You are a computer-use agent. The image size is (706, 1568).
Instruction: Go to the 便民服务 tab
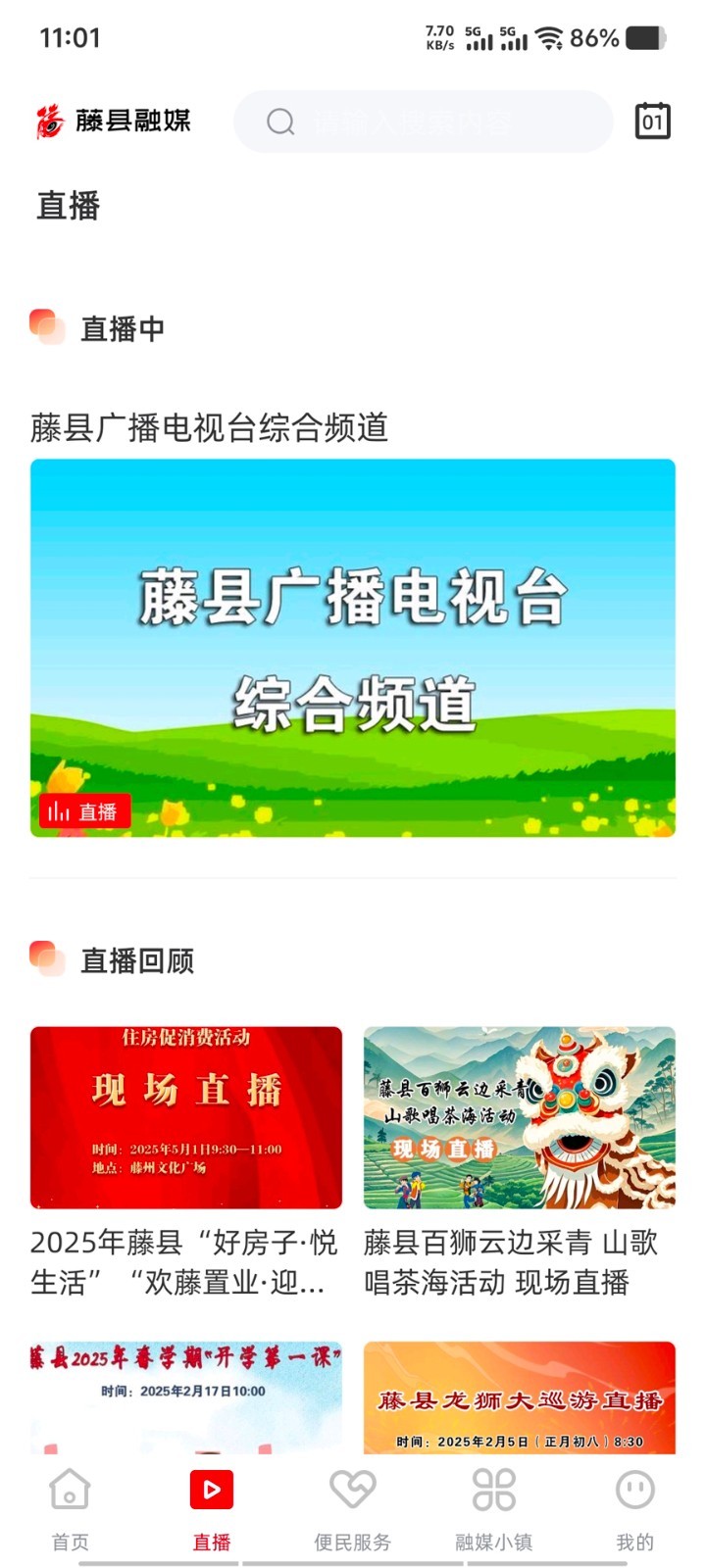[353, 1509]
